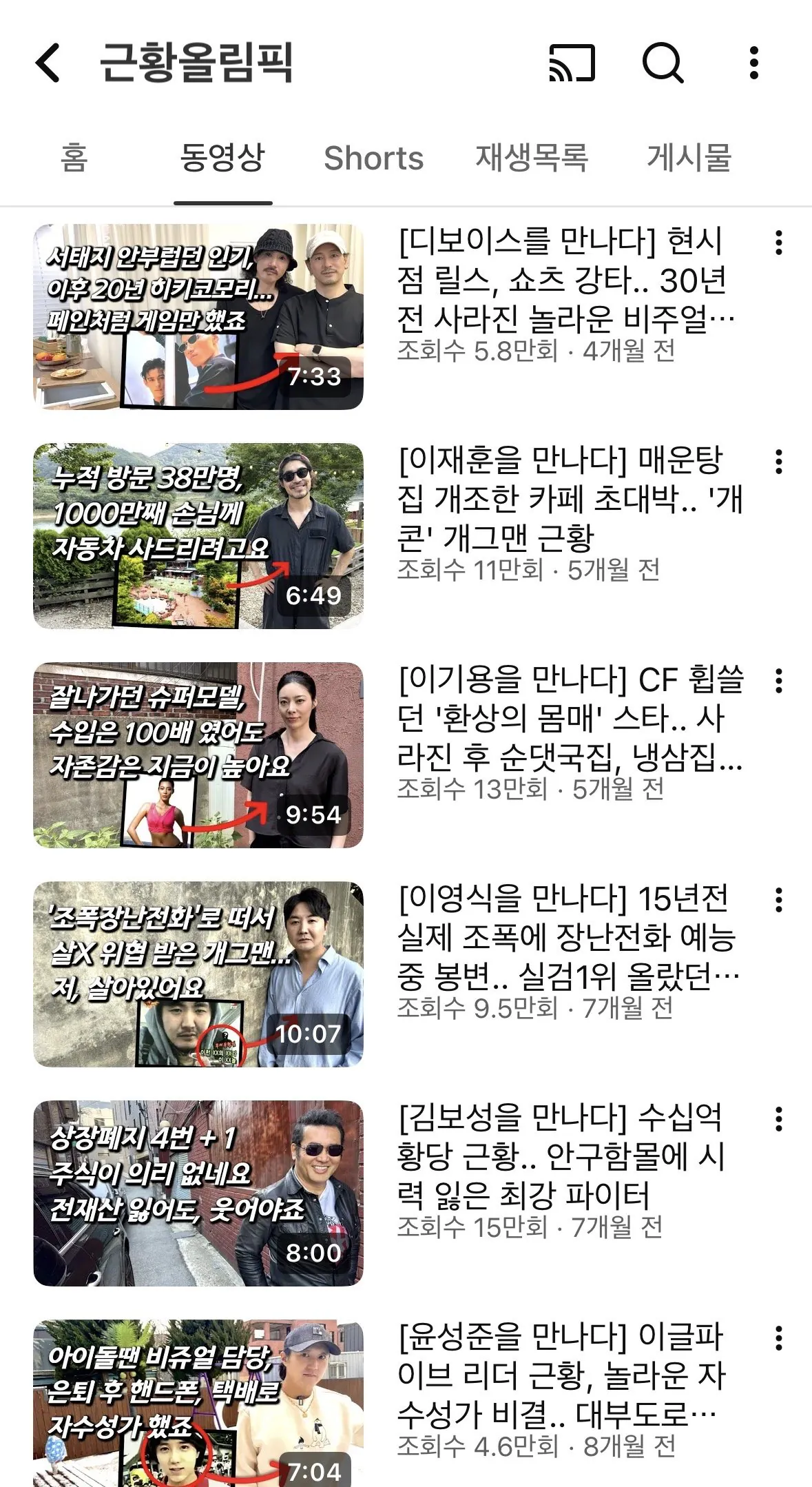Watch the 이재훈을 만나다 video
812x1487 pixels.
(x=198, y=536)
